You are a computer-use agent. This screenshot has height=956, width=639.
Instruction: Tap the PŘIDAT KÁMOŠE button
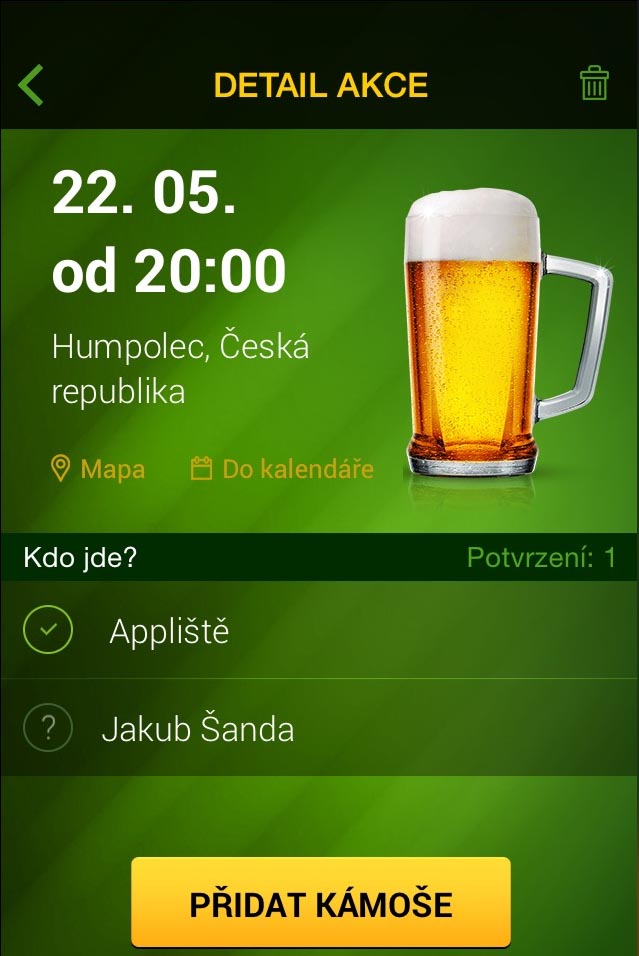[320, 904]
